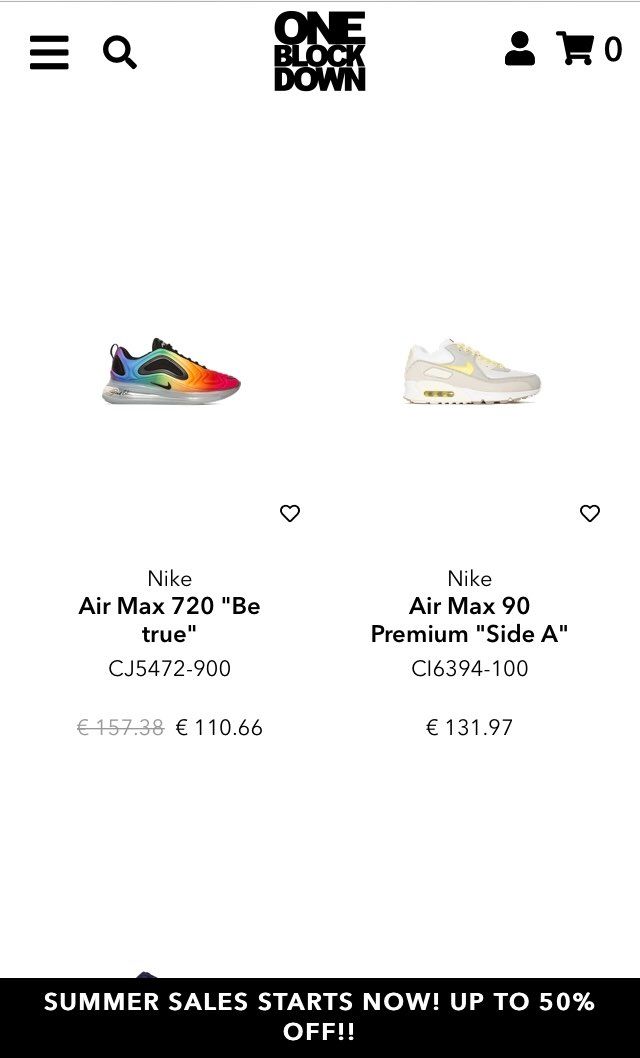Add Air Max 720 "Be true" to wishlist
640x1058 pixels.
point(290,513)
